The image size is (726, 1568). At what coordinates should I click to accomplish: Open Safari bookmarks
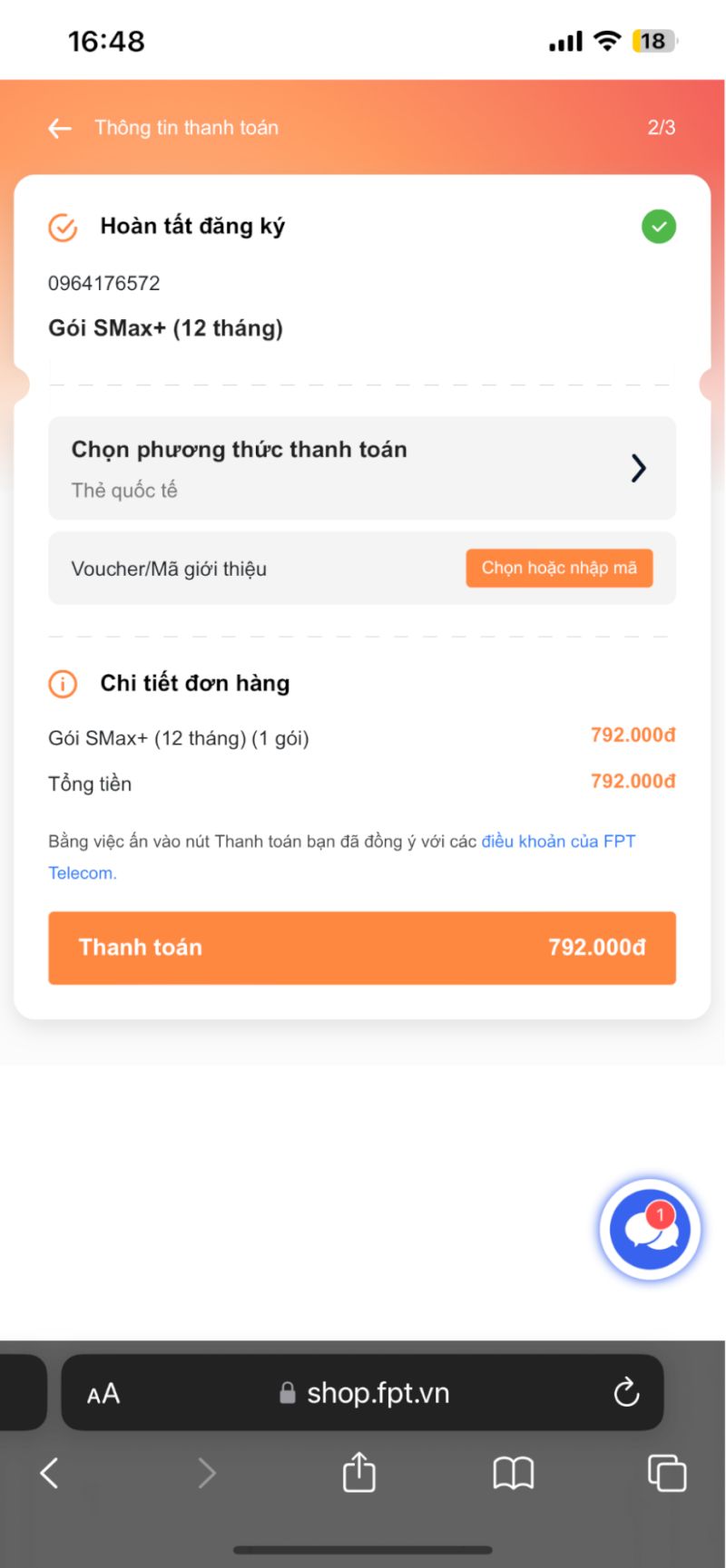tap(513, 1474)
